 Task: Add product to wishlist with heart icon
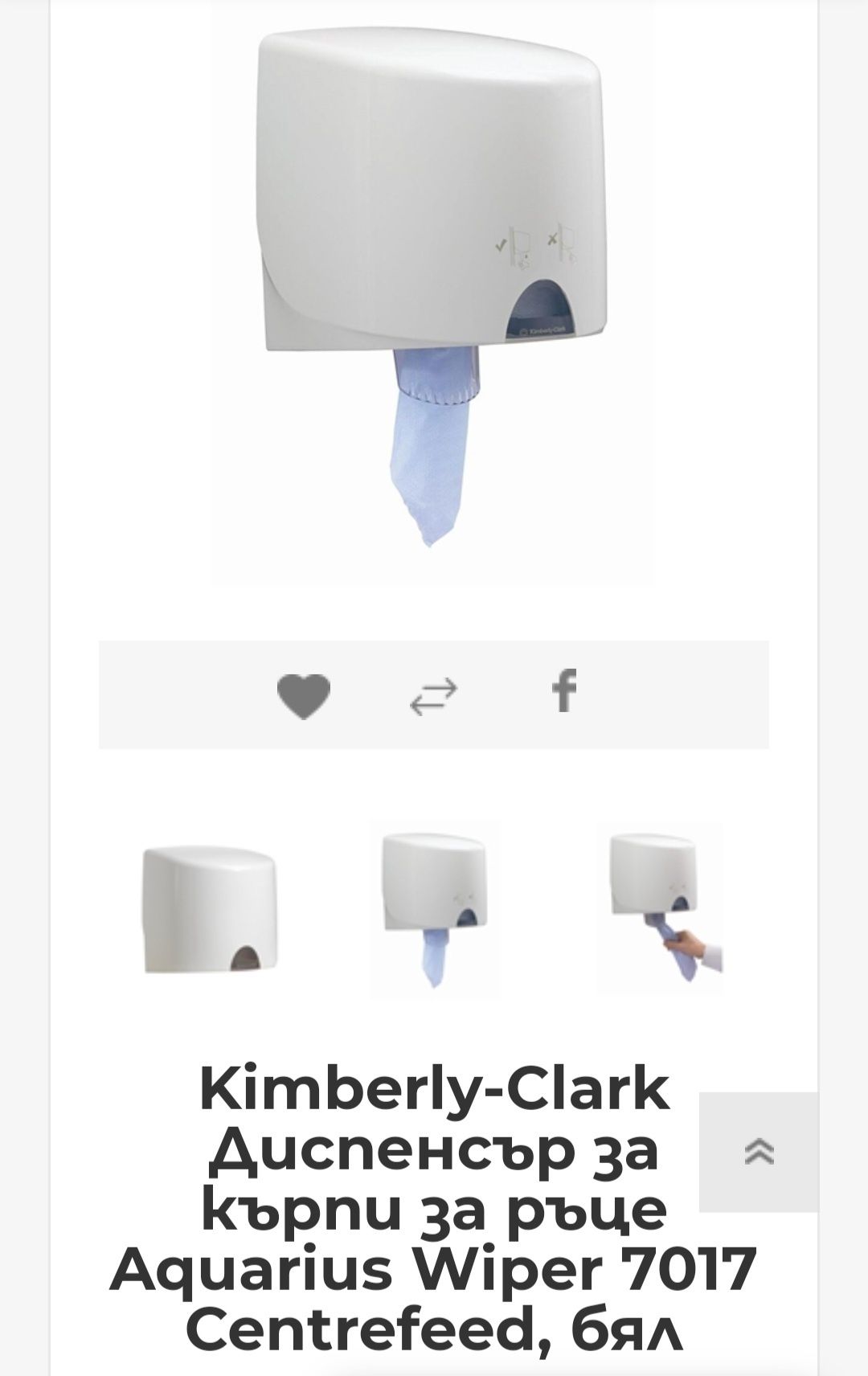pos(303,695)
